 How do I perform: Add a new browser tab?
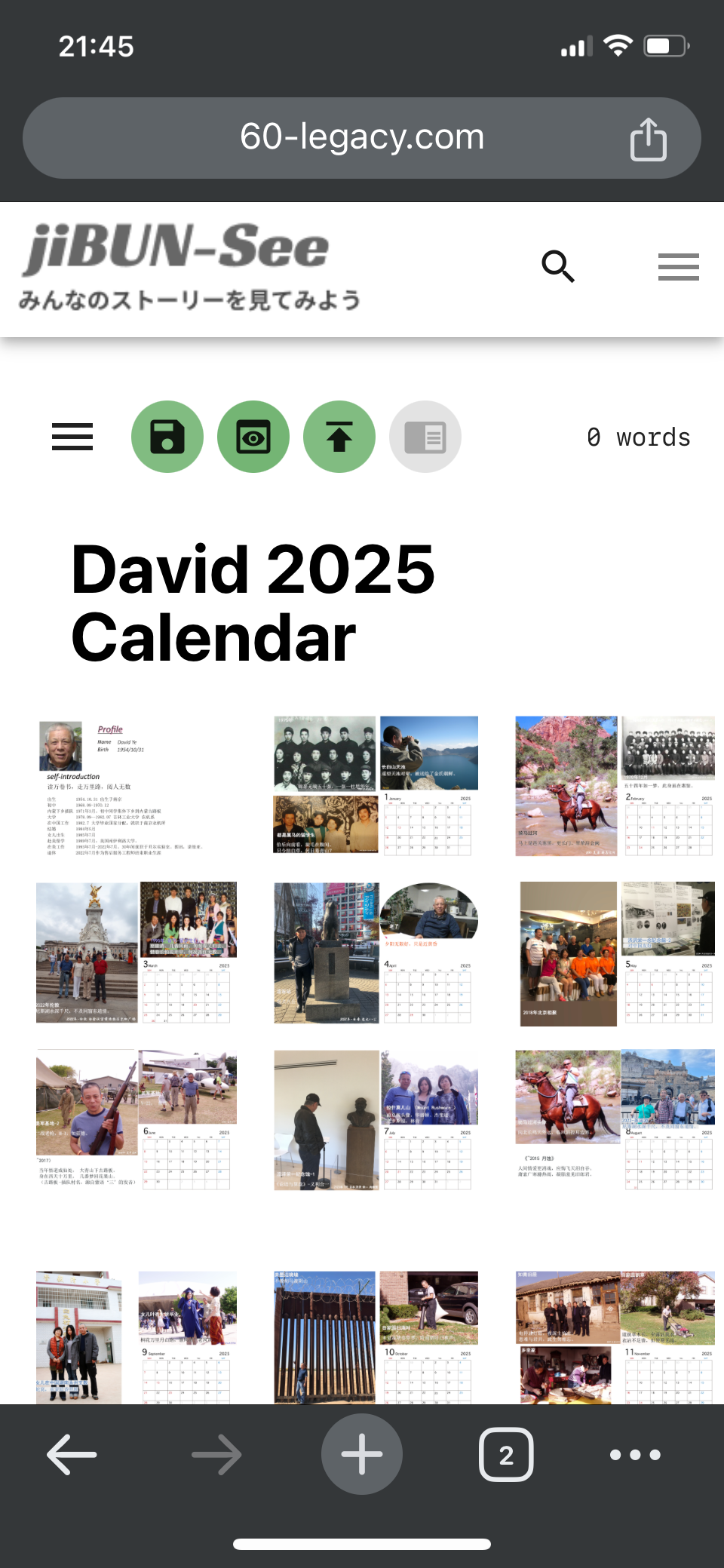pyautogui.click(x=362, y=1454)
